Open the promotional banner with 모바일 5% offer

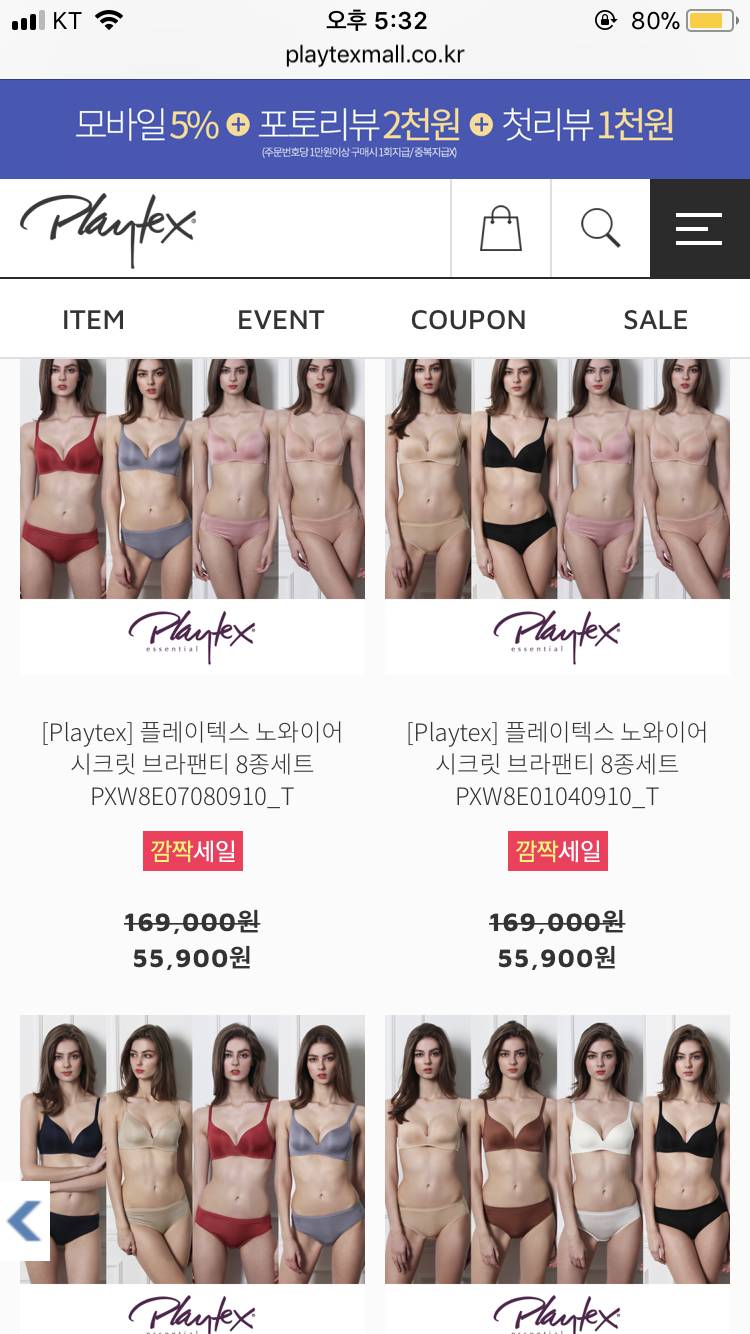coord(375,128)
